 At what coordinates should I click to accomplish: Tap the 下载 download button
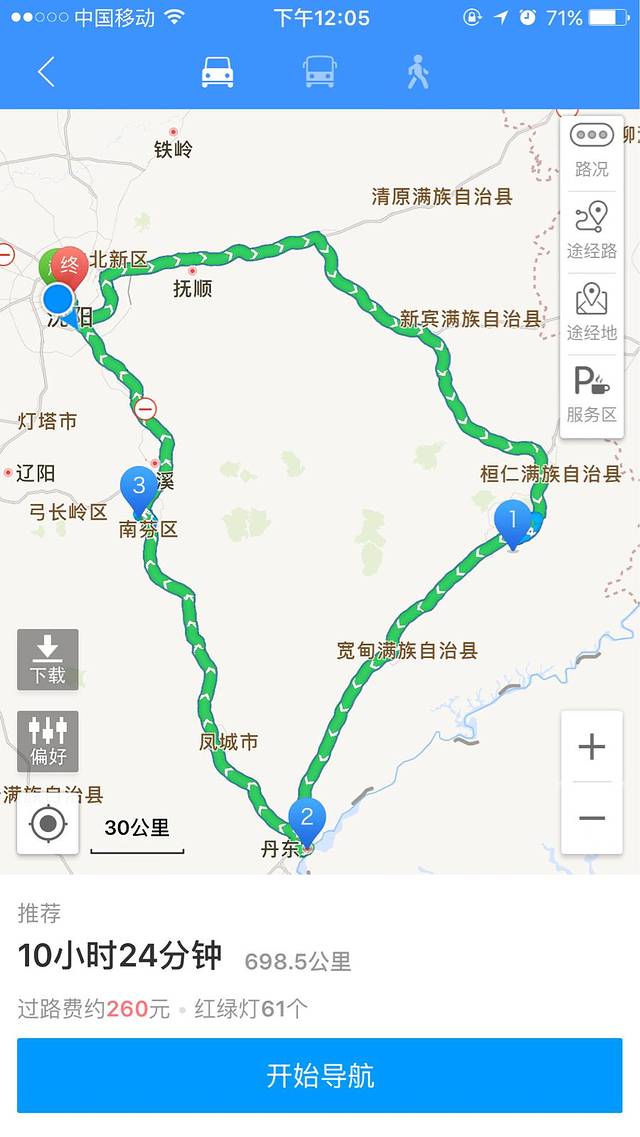click(47, 659)
